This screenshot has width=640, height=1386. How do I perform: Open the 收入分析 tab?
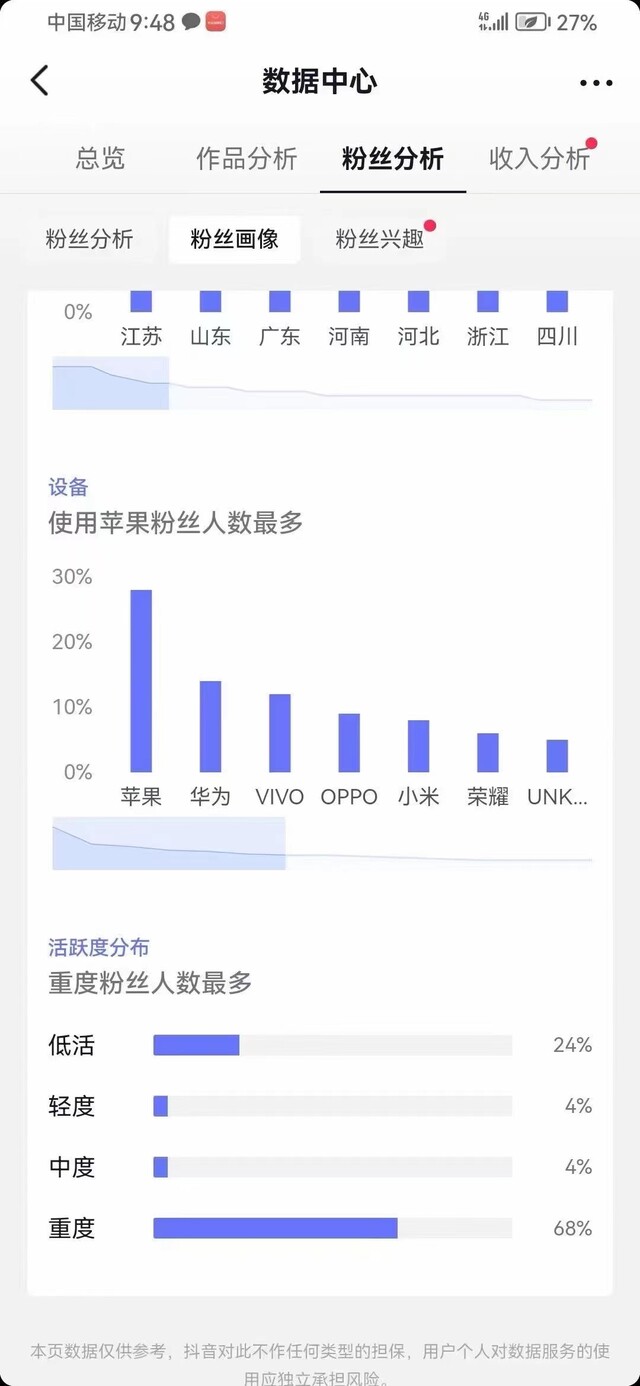point(540,158)
